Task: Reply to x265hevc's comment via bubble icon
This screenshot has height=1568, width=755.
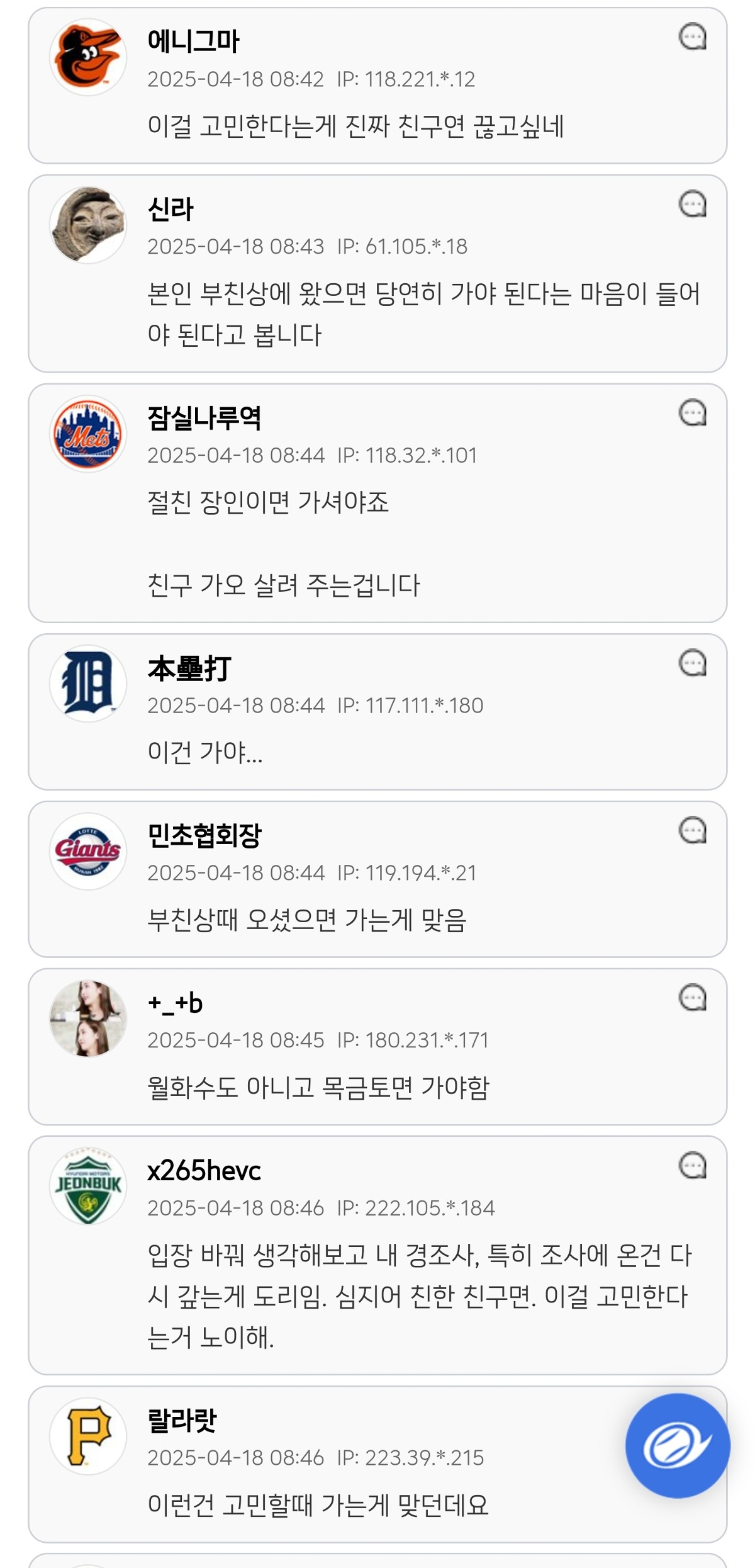Action: pyautogui.click(x=692, y=1166)
